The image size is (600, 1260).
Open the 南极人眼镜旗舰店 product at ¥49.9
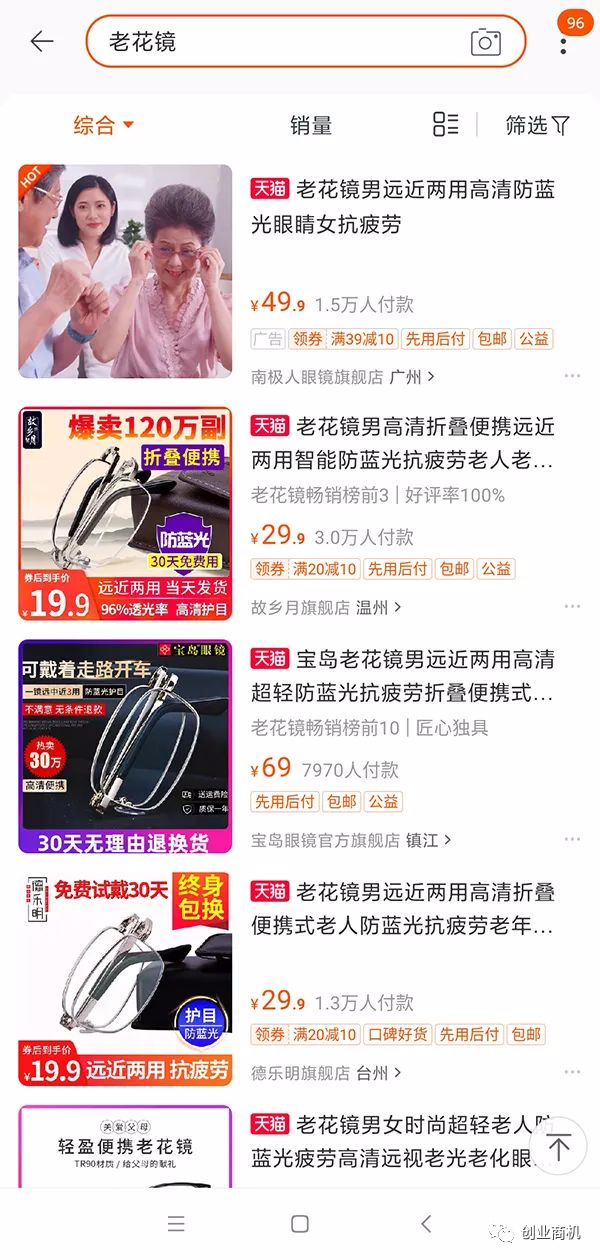point(400,207)
